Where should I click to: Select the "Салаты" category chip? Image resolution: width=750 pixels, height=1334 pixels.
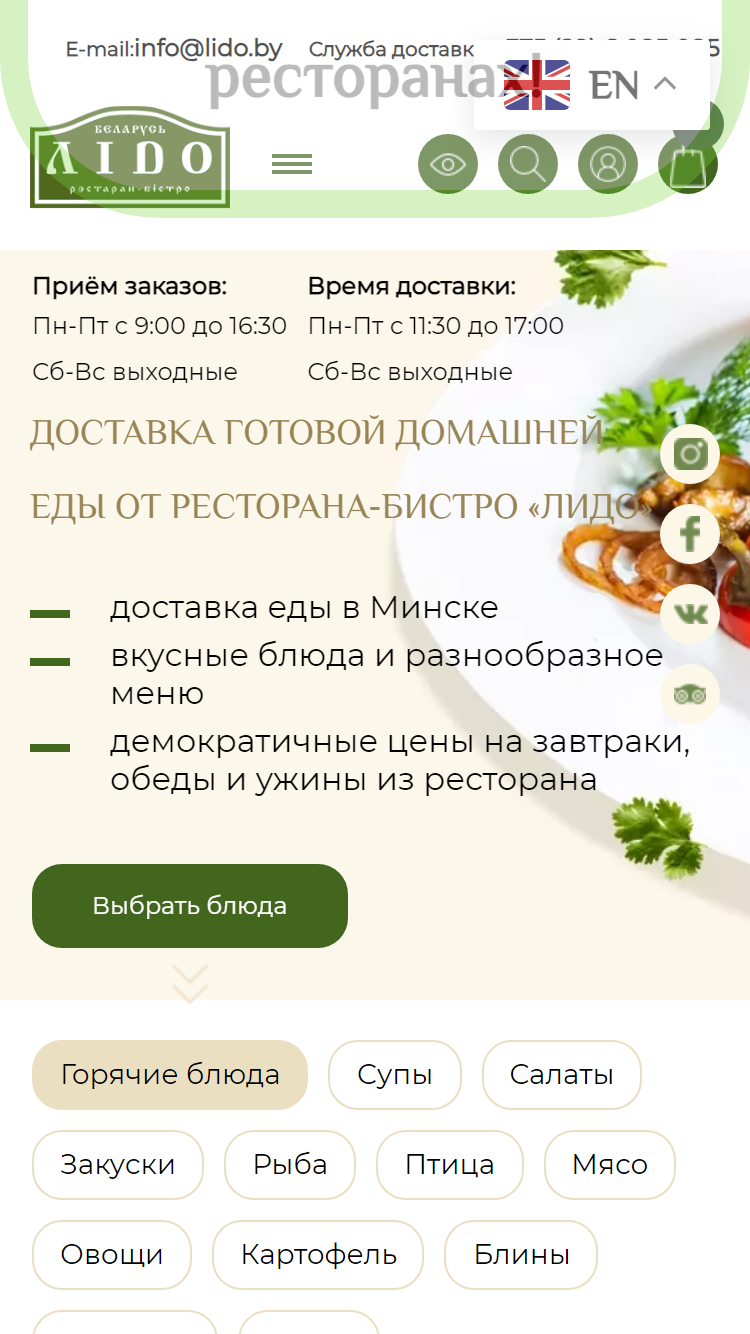coord(562,1075)
